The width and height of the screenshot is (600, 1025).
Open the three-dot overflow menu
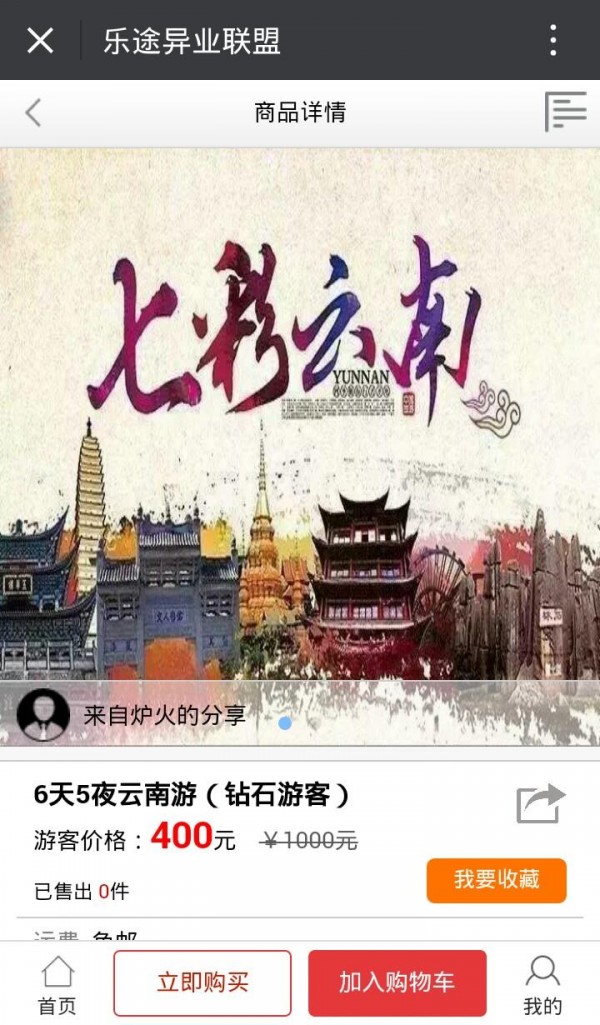553,41
